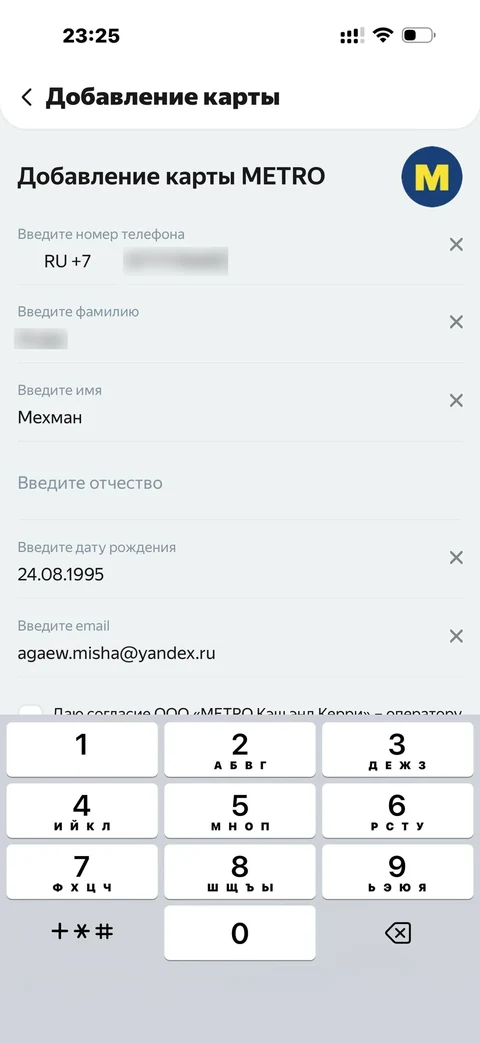Type digit 5 on the keypad
Image resolution: width=480 pixels, height=1043 pixels.
(x=239, y=810)
